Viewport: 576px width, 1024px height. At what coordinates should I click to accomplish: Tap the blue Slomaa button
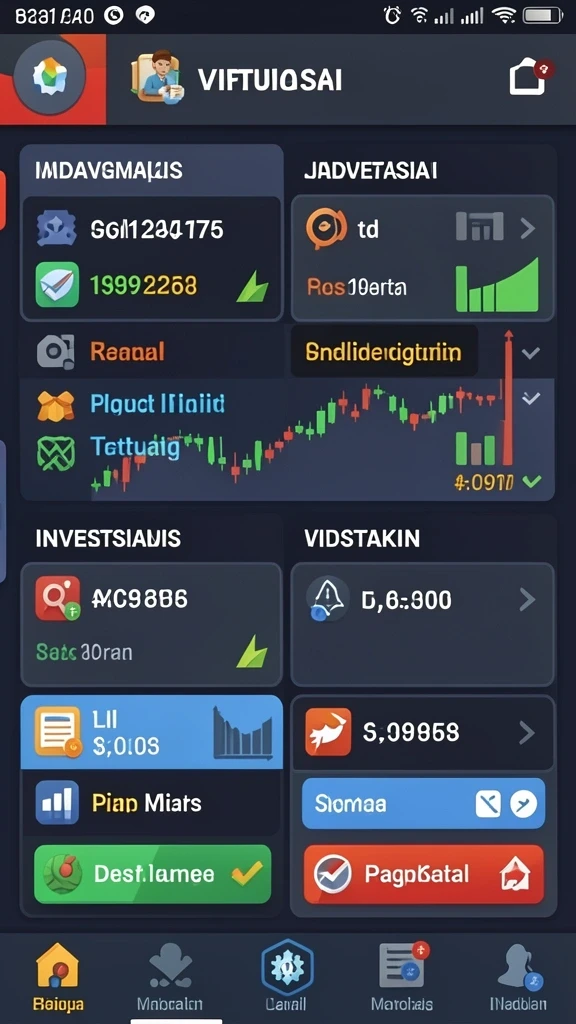coord(423,803)
